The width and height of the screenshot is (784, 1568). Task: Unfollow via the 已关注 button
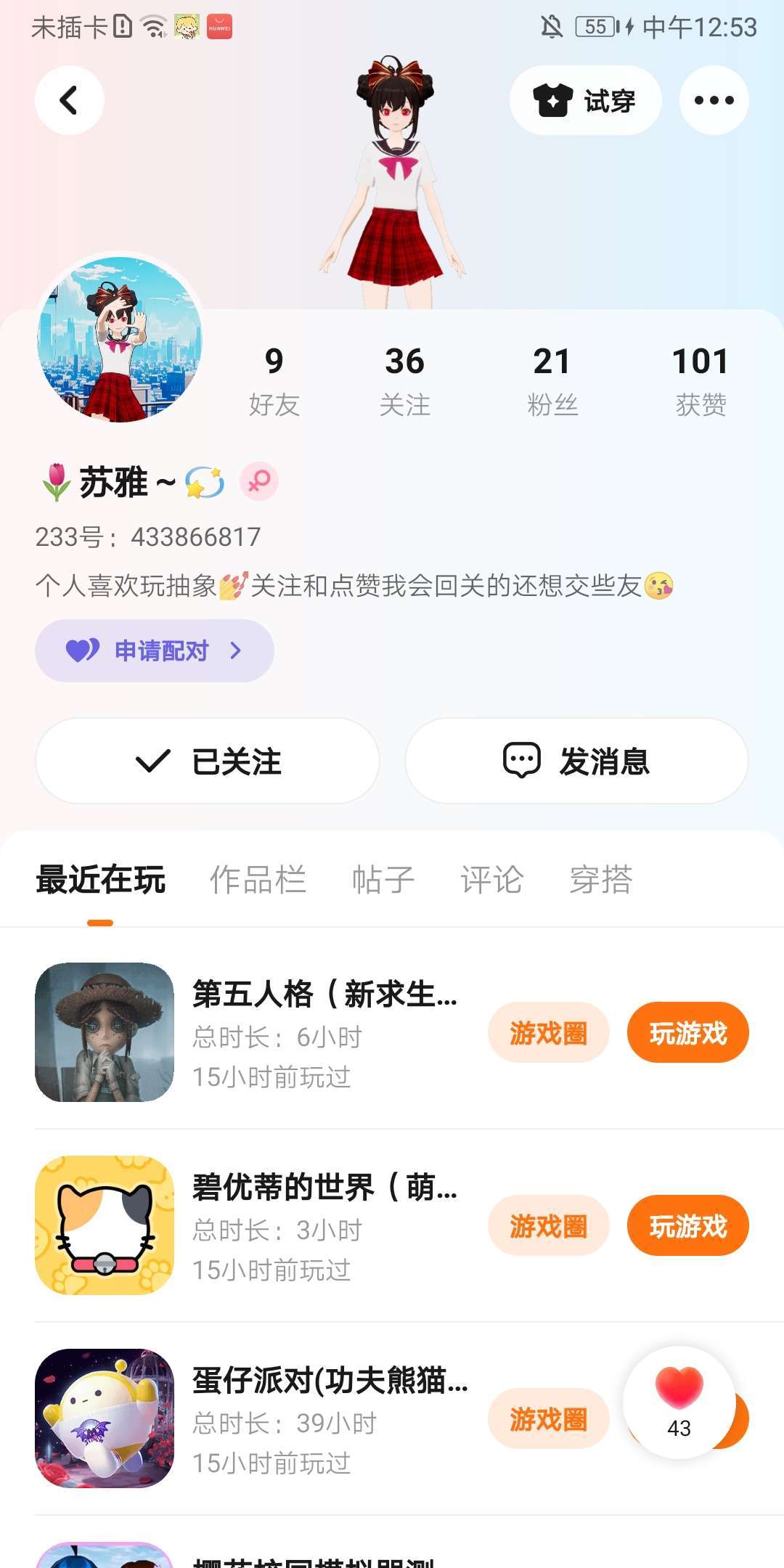coord(208,761)
